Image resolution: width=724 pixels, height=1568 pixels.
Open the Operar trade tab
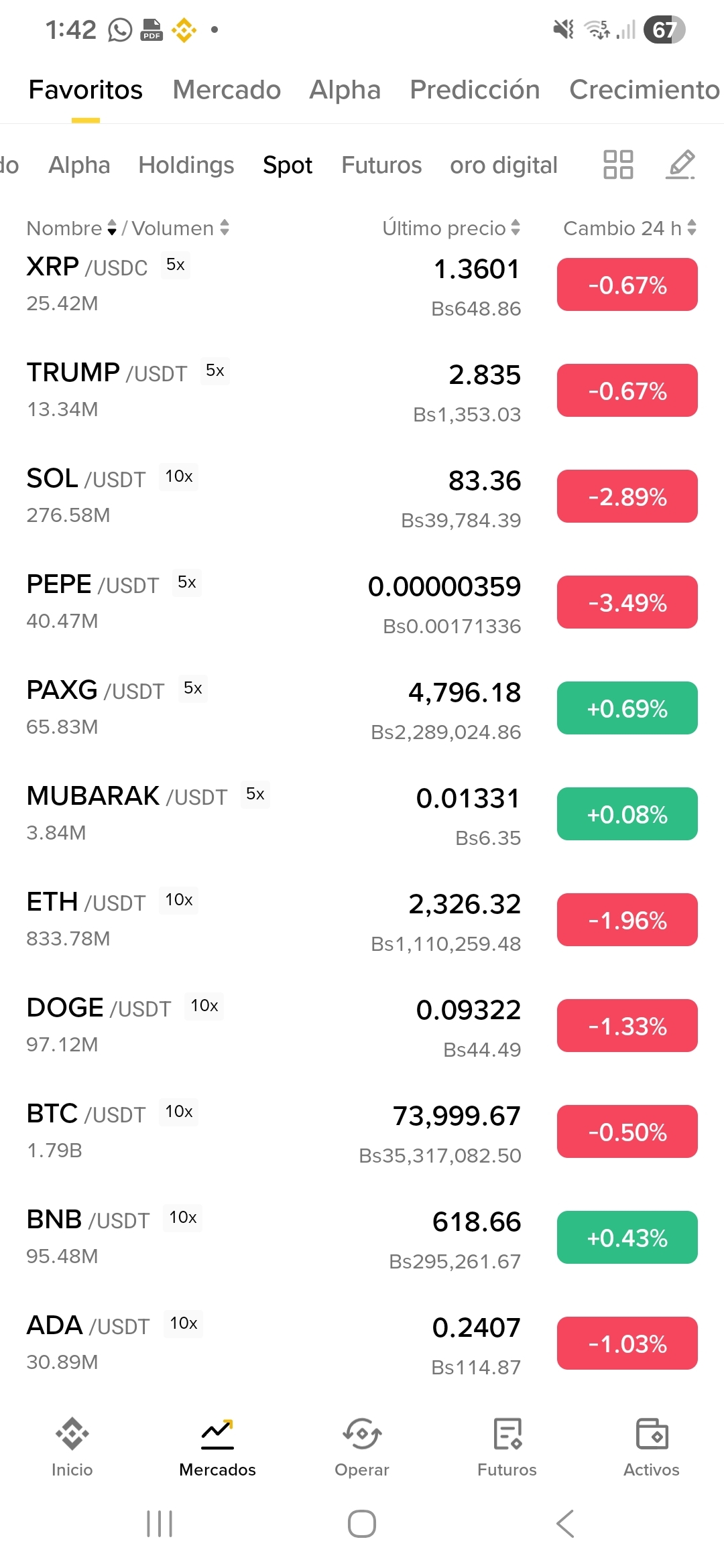click(x=362, y=1447)
